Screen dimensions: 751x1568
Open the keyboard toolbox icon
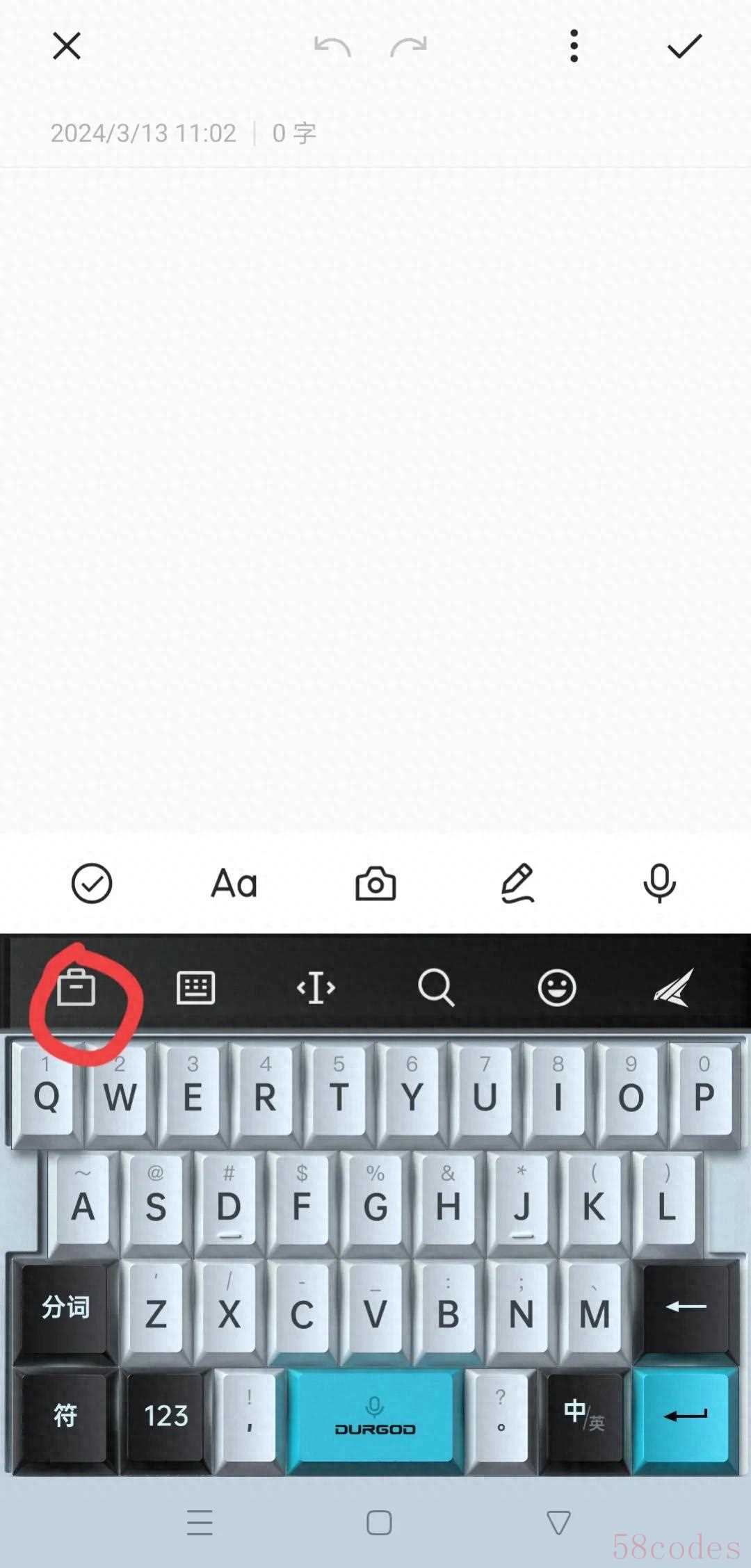pos(76,987)
